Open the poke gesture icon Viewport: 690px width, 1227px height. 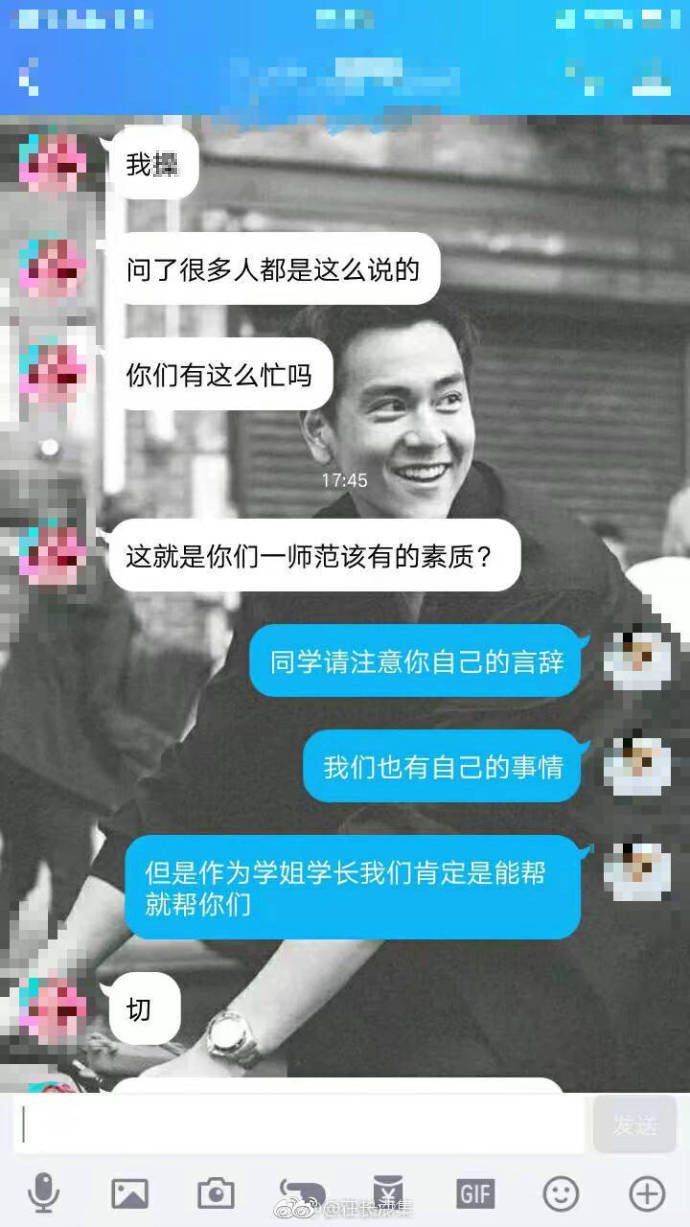tap(302, 1190)
